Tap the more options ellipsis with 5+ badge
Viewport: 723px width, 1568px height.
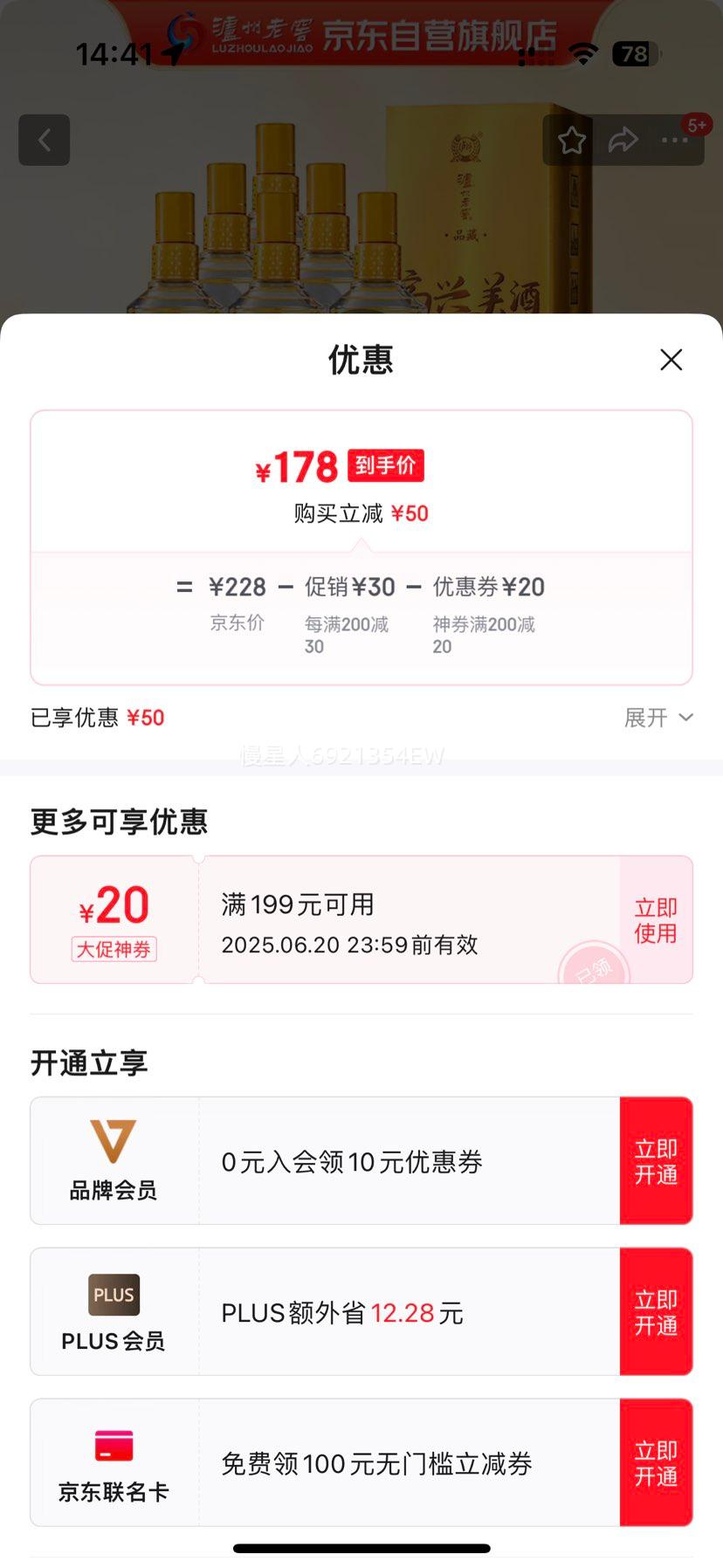[673, 141]
